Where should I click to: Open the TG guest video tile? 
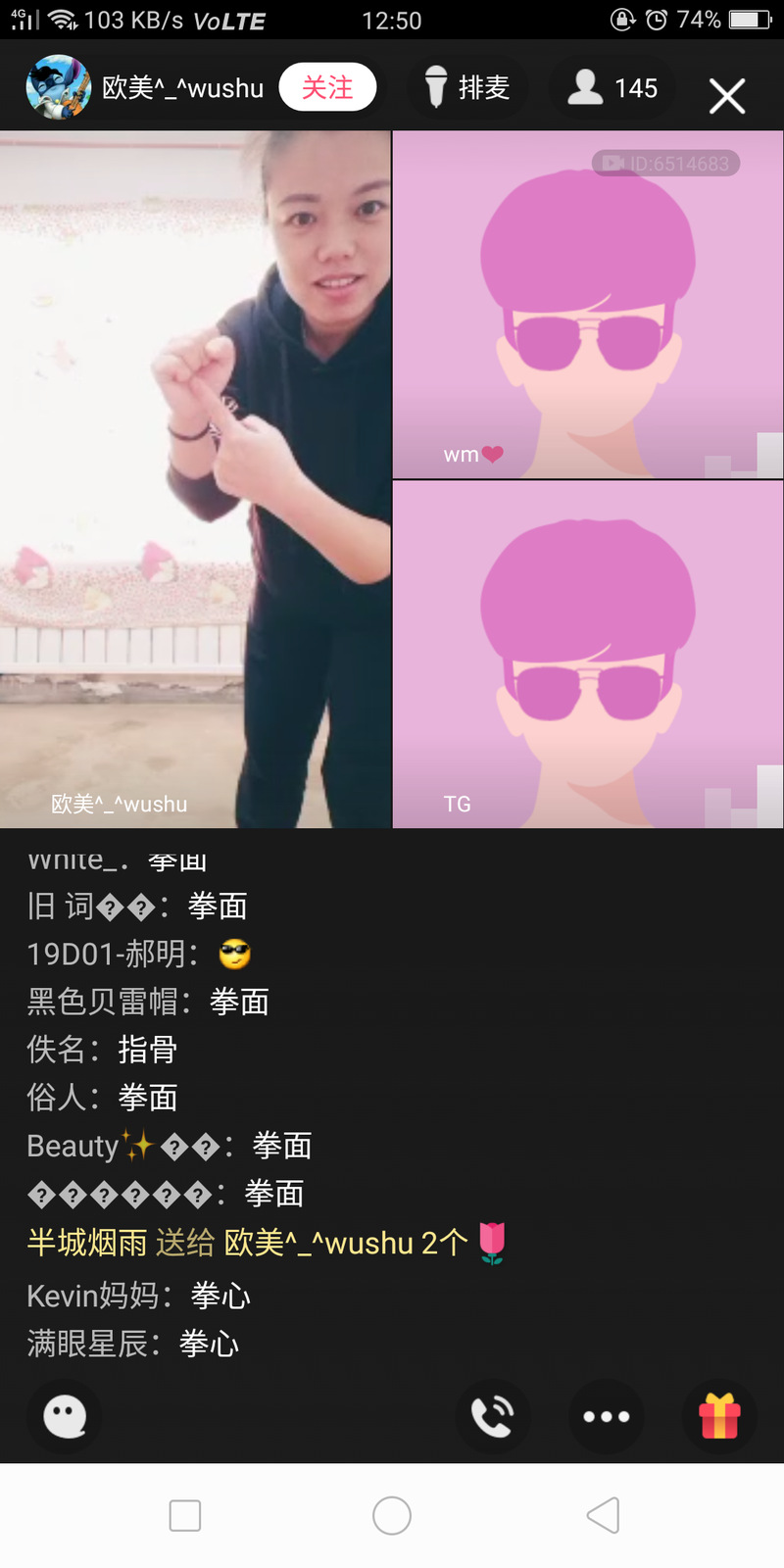click(x=588, y=655)
